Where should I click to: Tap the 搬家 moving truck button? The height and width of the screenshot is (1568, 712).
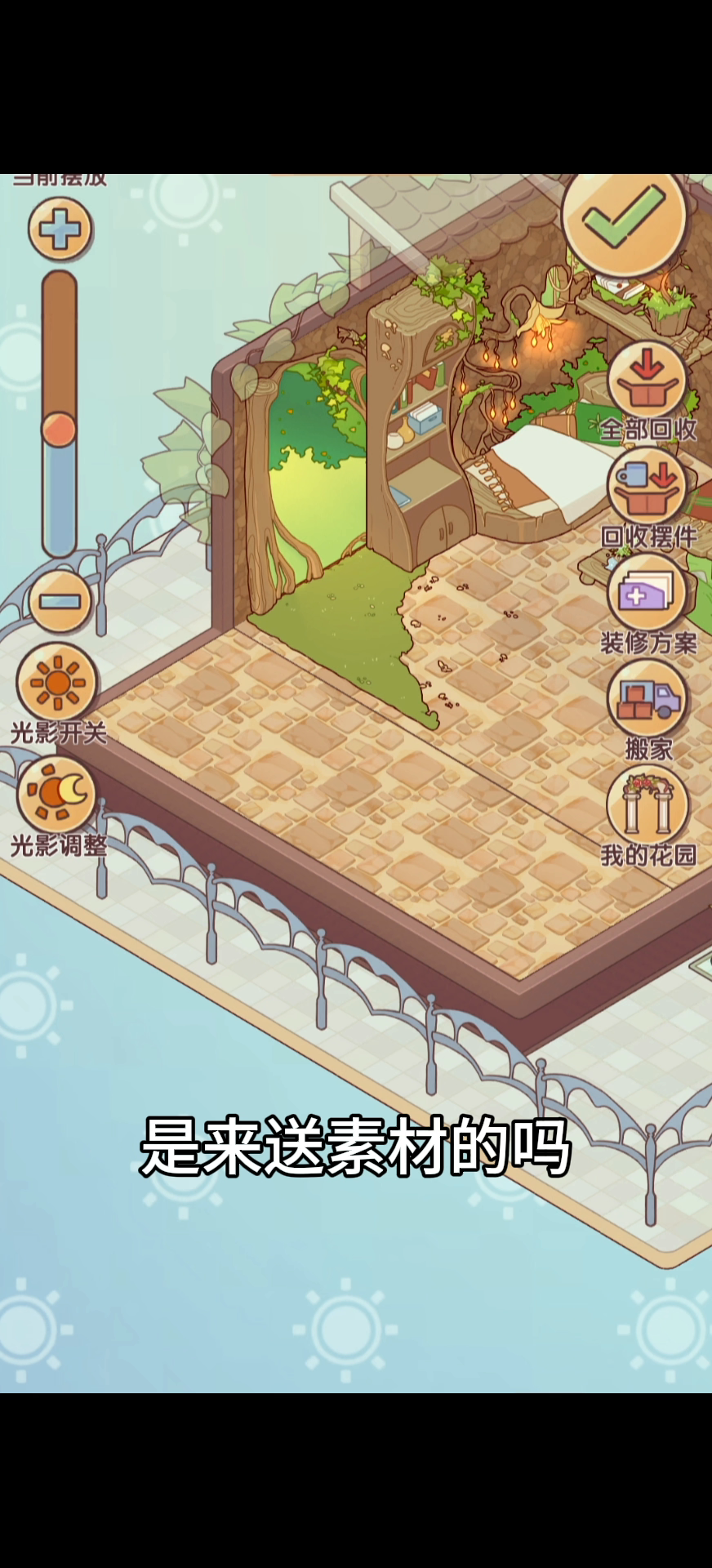click(647, 701)
